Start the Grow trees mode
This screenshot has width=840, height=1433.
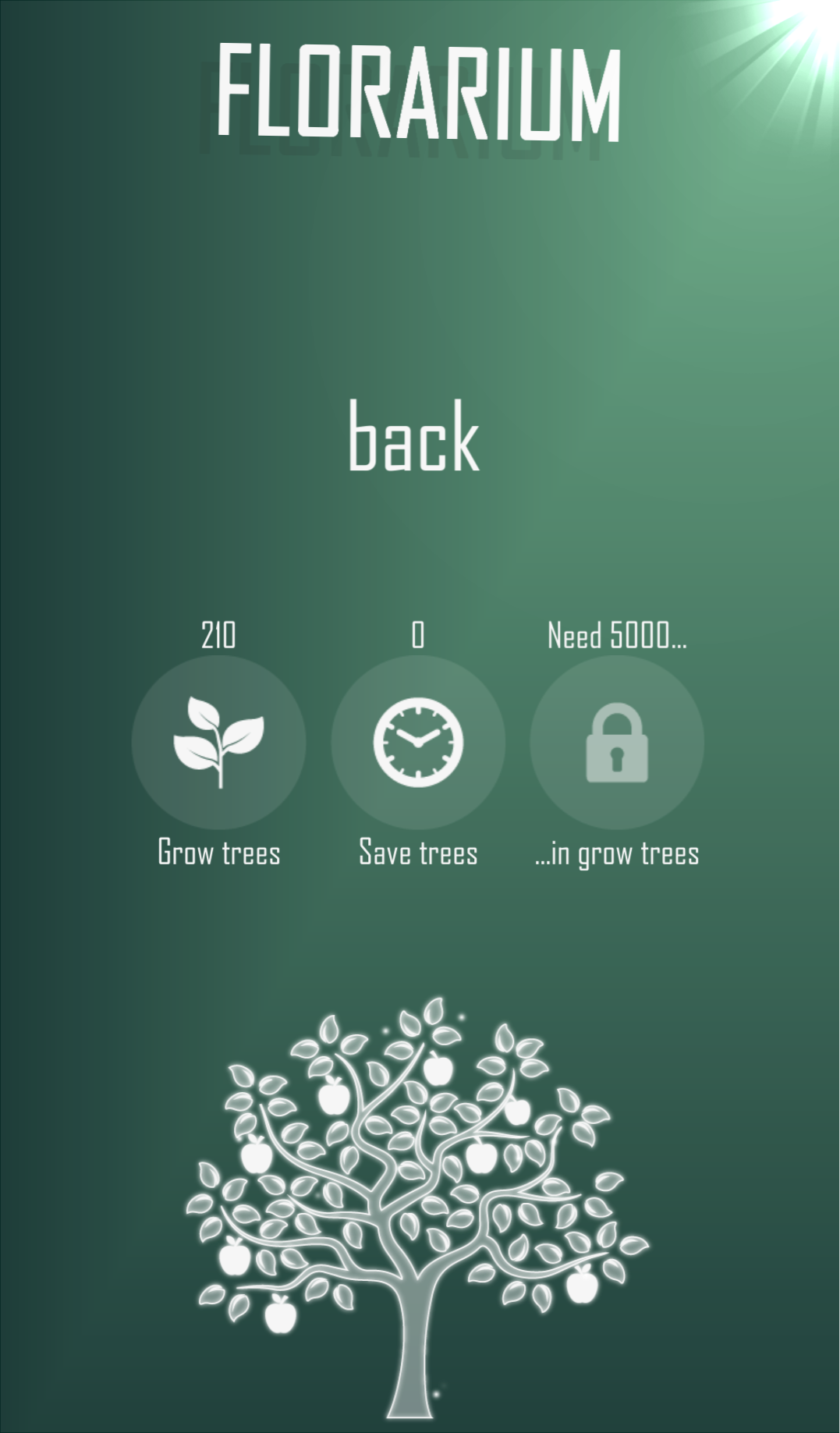click(x=218, y=742)
